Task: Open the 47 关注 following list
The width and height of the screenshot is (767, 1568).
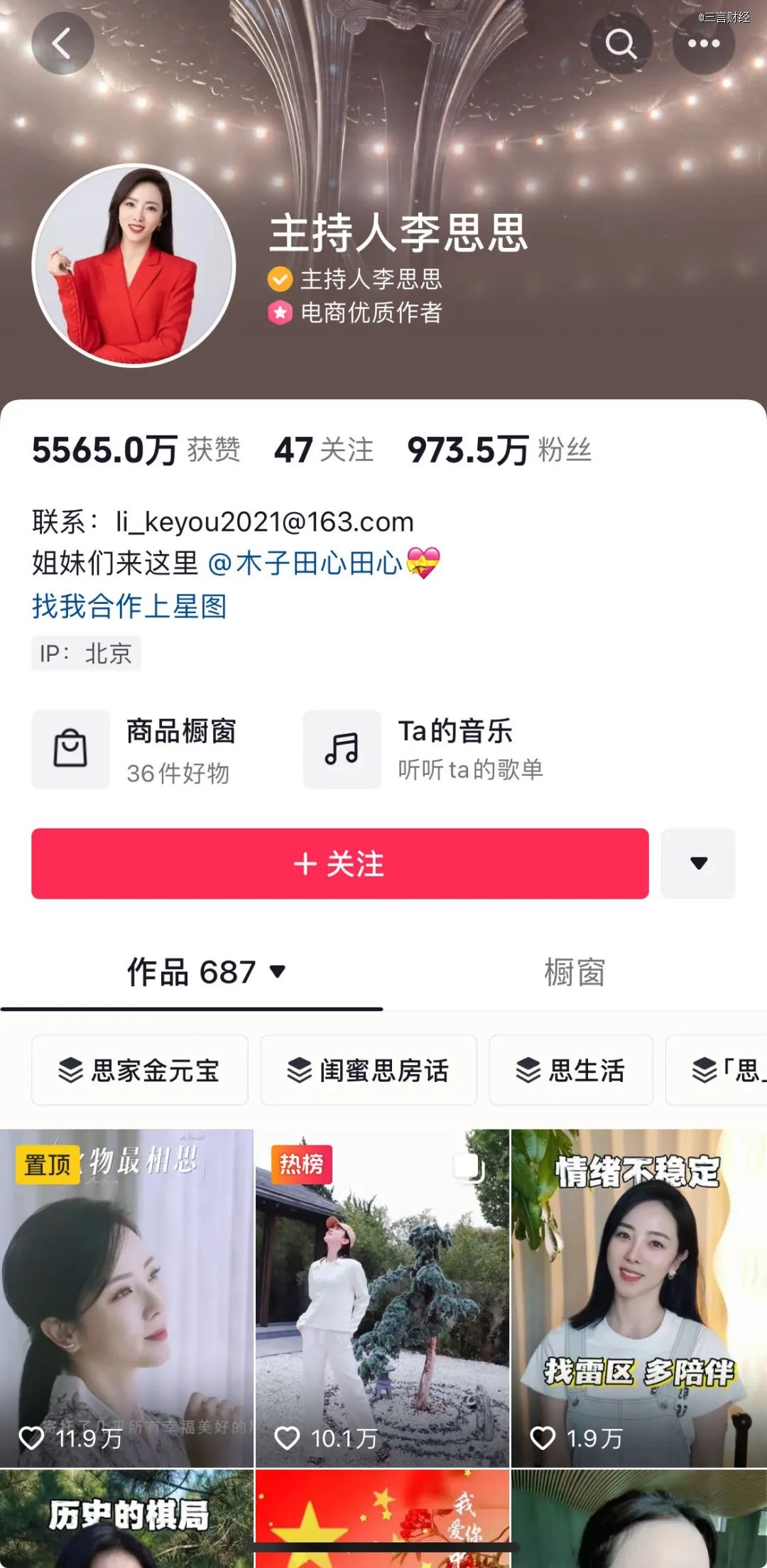Action: pos(324,450)
